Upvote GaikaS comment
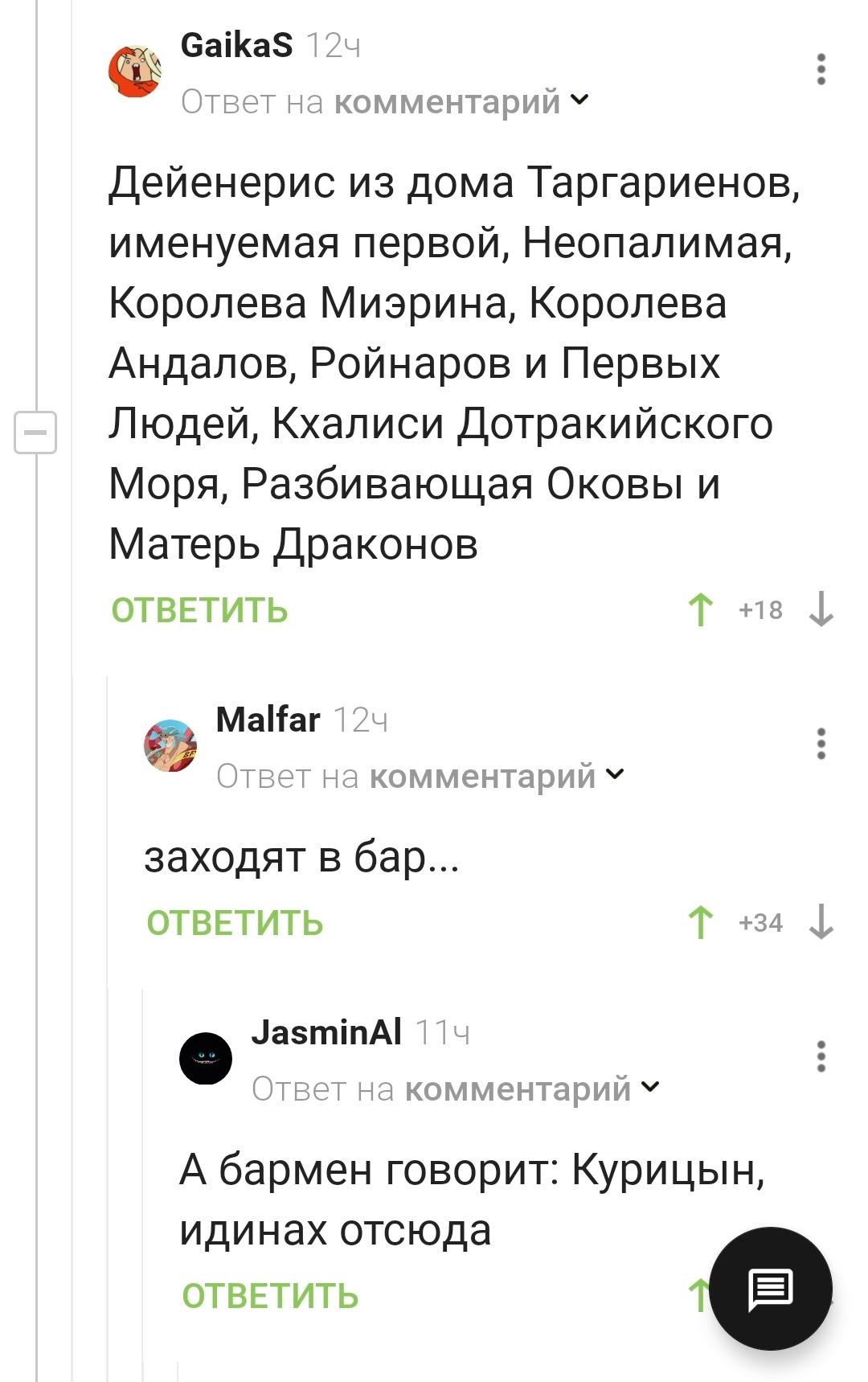The width and height of the screenshot is (868, 1382). pos(701,609)
